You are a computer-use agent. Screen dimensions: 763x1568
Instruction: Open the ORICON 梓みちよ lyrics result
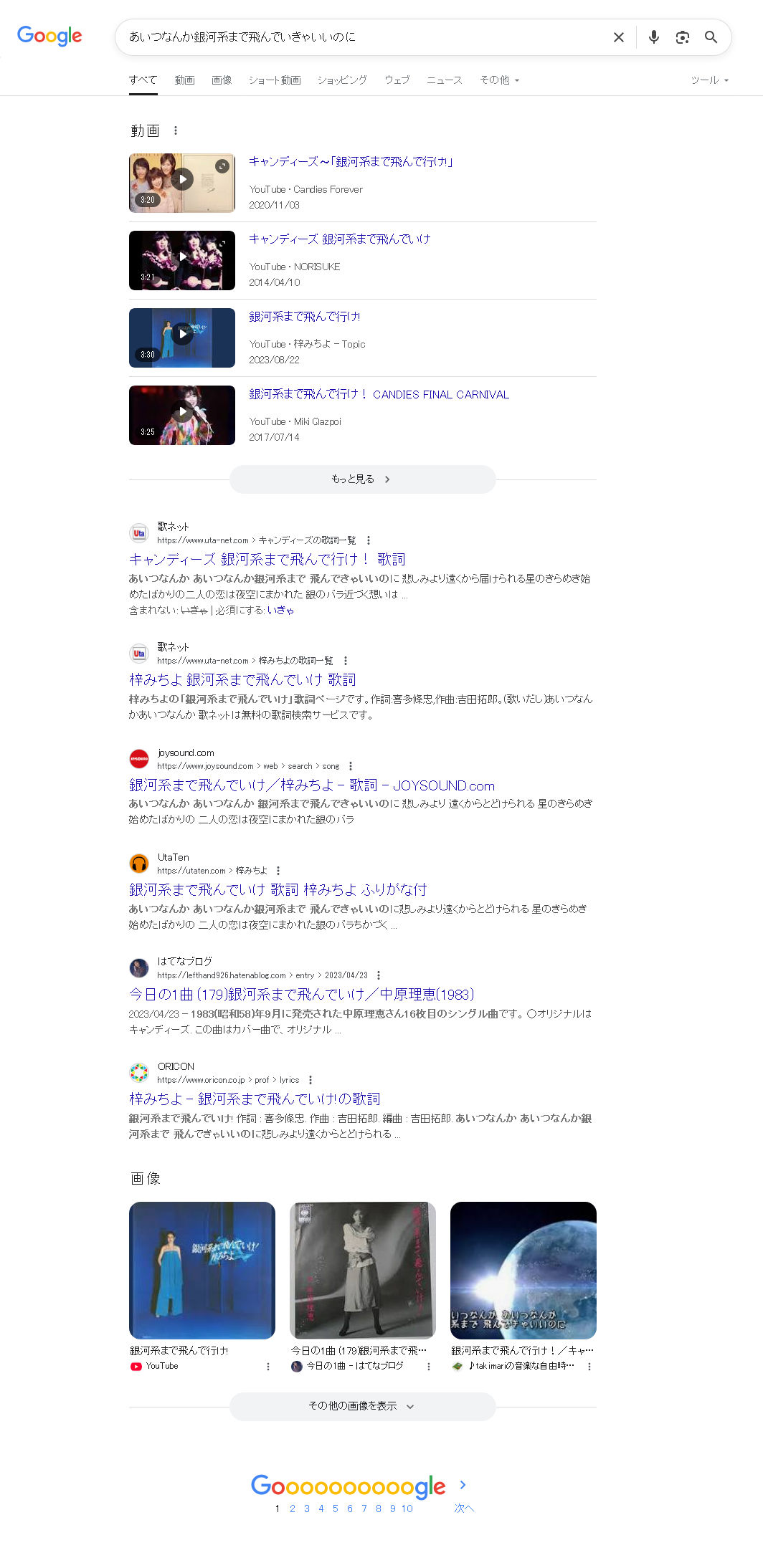[x=255, y=1099]
